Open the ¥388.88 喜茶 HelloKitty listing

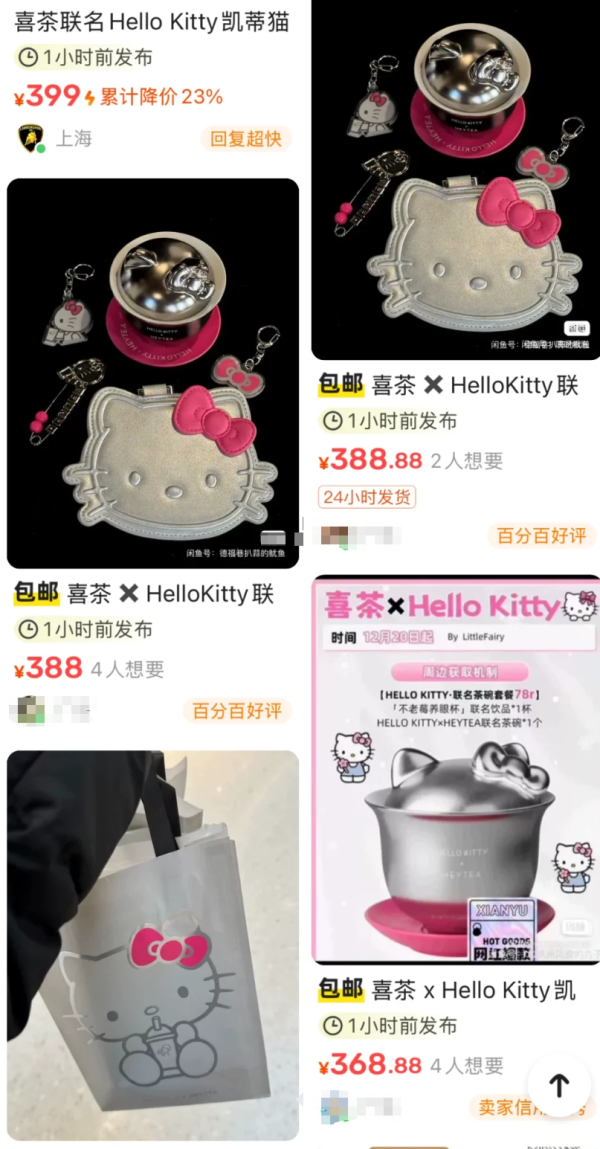455,180
